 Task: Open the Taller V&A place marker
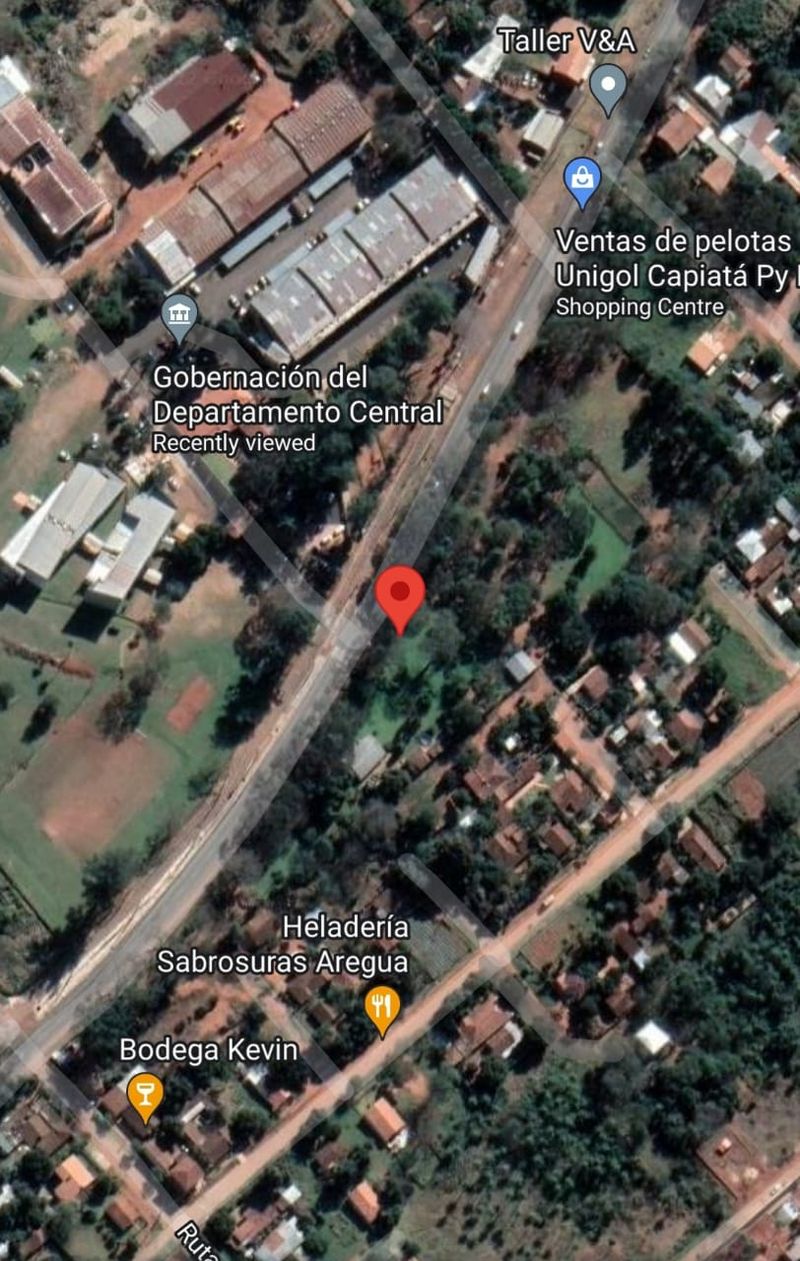(608, 86)
